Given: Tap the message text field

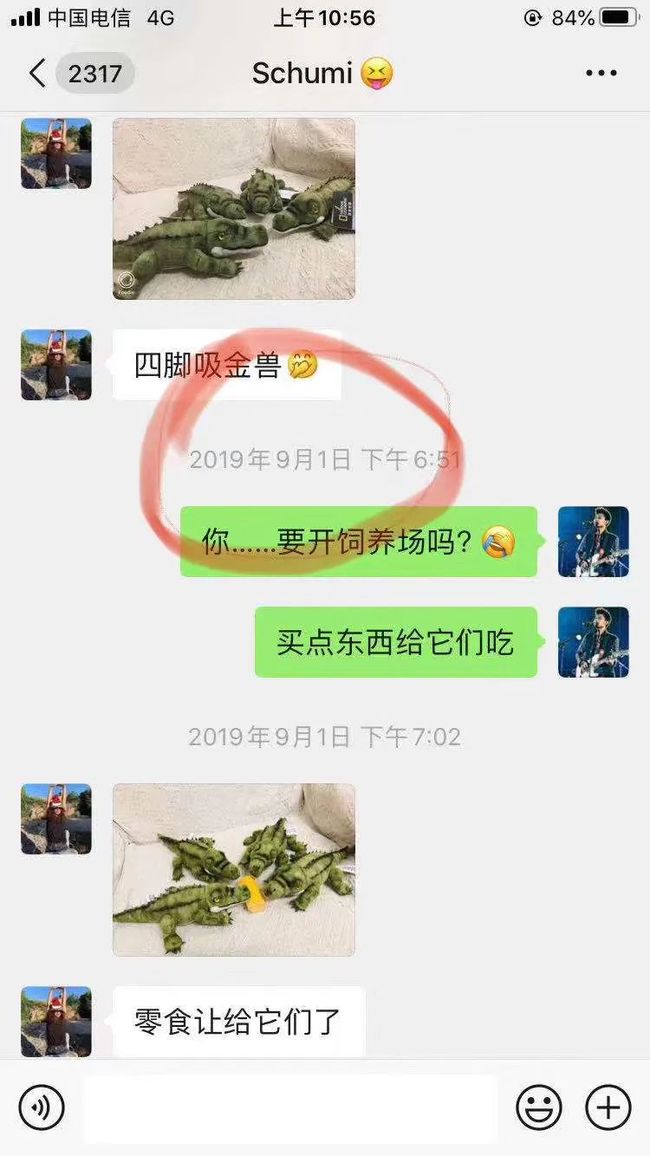Looking at the screenshot, I should pos(290,1107).
